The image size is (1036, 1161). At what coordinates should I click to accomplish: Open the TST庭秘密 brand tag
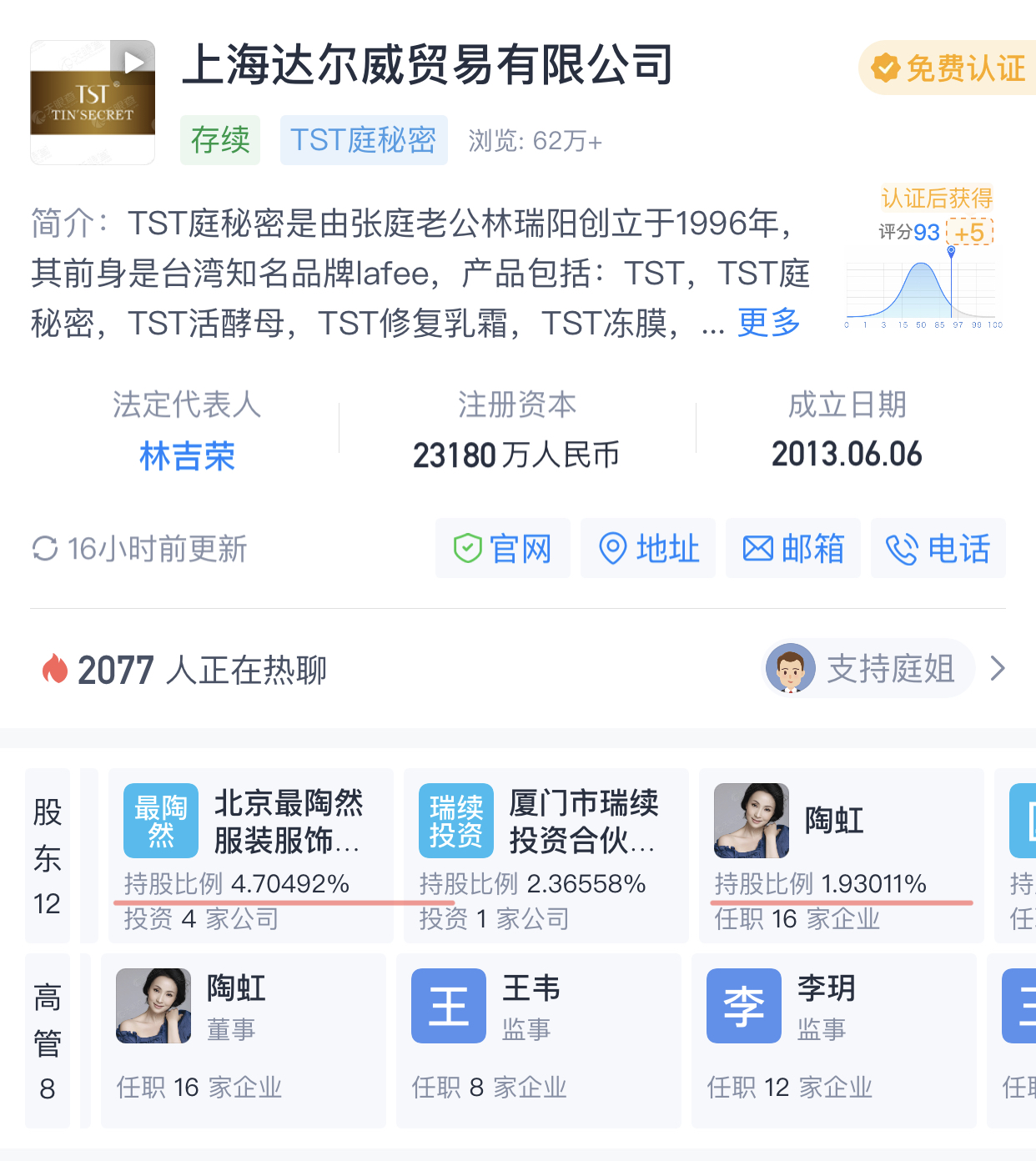364,140
